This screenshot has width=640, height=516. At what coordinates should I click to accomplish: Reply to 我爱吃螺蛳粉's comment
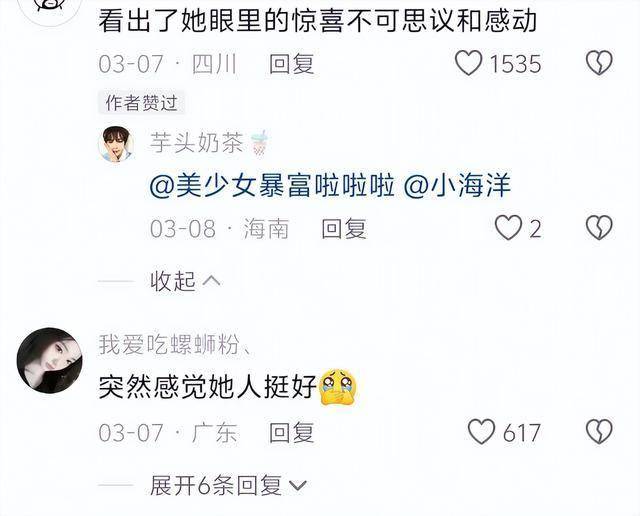click(292, 432)
